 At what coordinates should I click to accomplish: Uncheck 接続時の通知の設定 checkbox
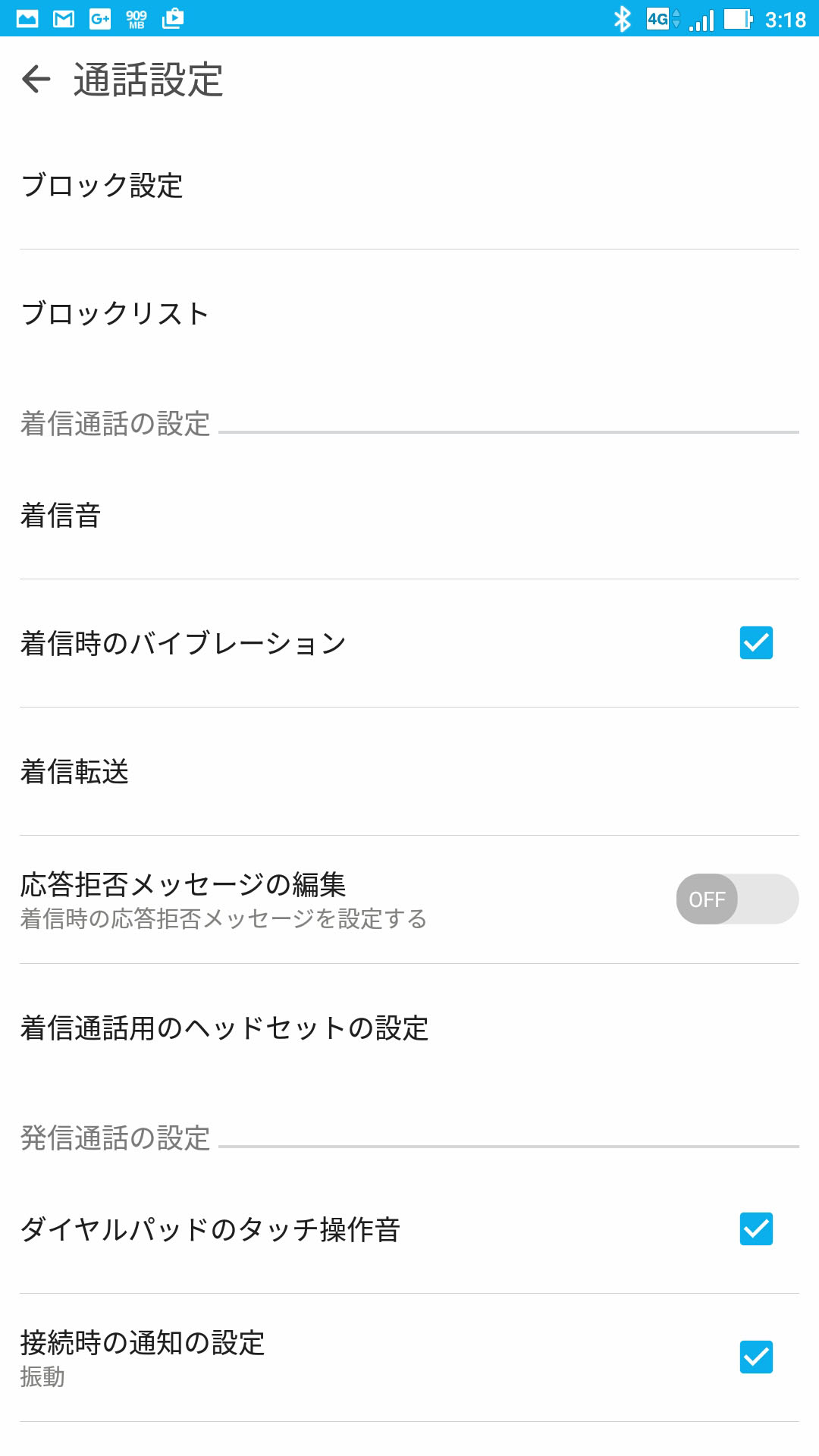click(x=756, y=1357)
